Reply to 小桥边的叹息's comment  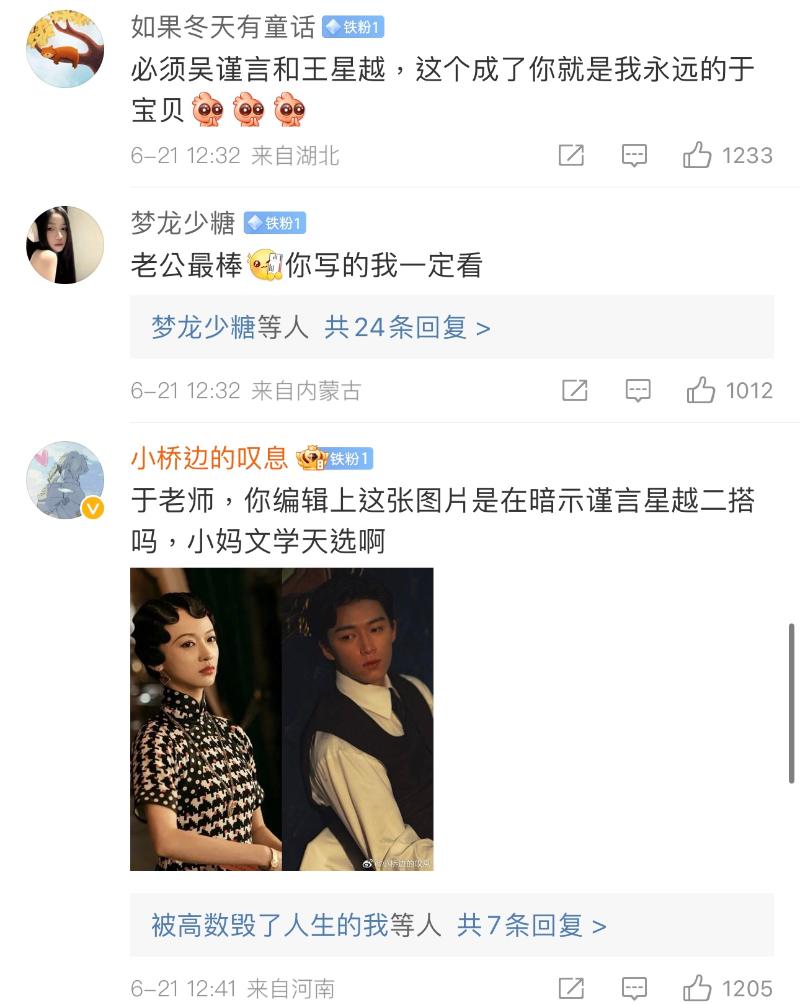click(x=634, y=989)
